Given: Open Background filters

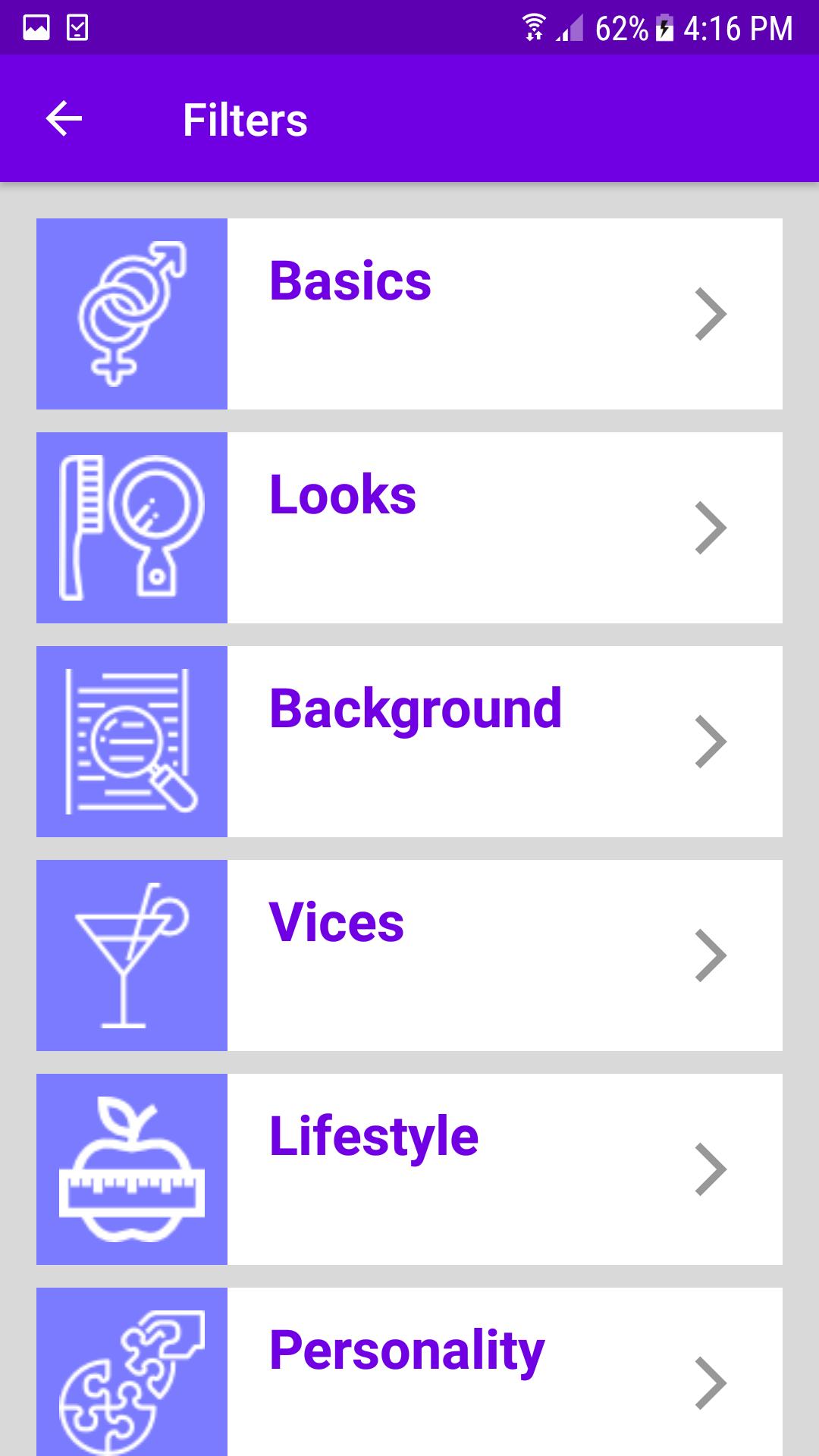Looking at the screenshot, I should point(409,742).
